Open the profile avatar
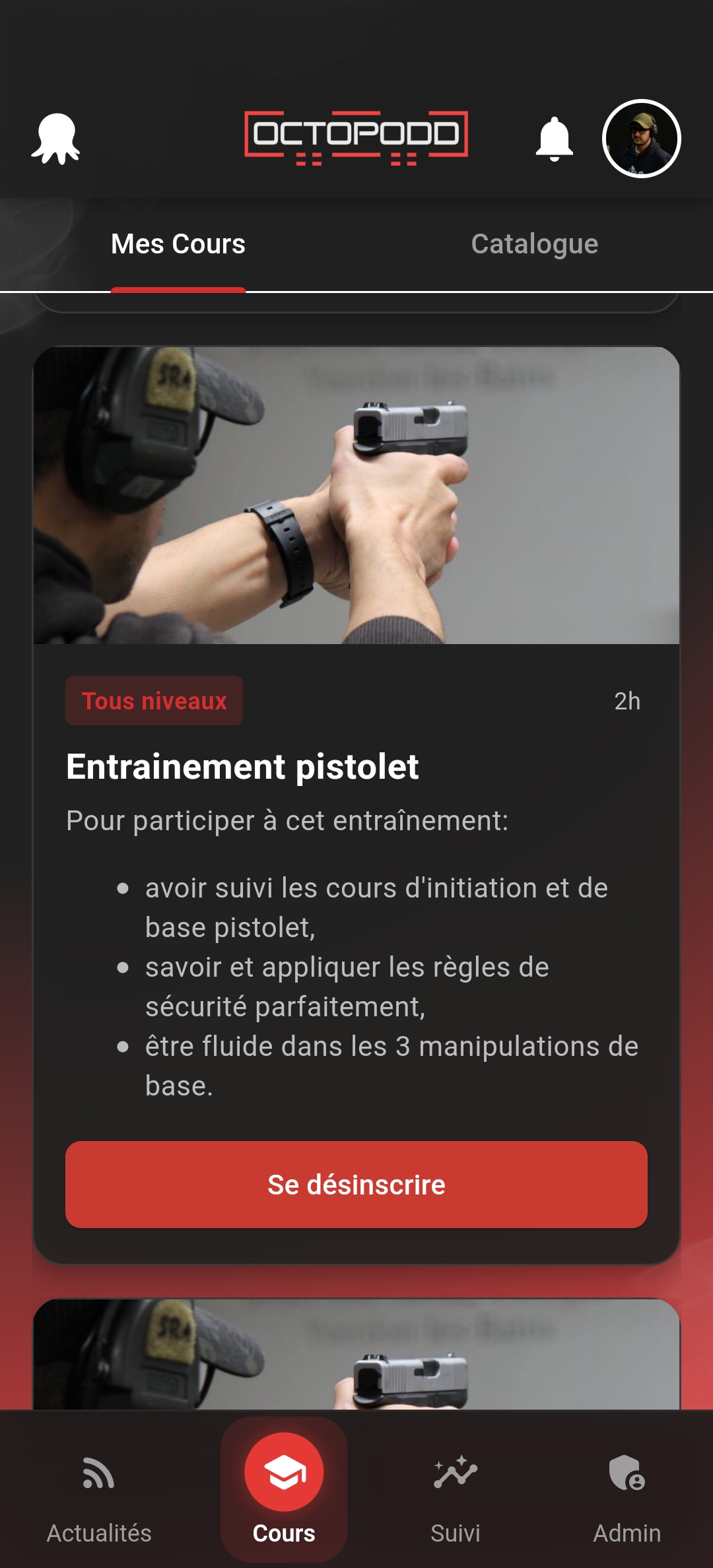713x1568 pixels. point(641,139)
